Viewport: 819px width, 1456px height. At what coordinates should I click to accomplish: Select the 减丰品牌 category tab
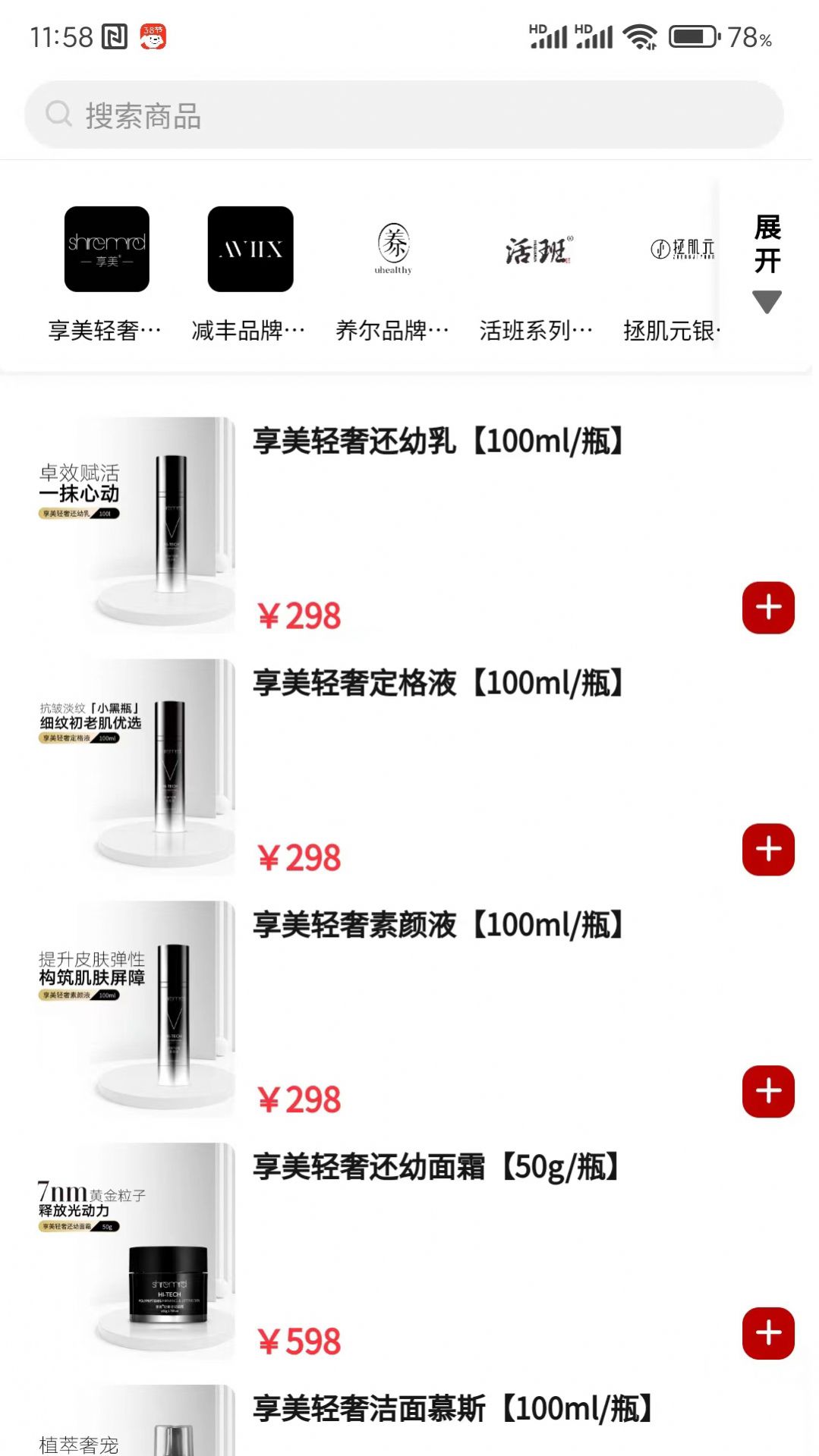pos(247,329)
